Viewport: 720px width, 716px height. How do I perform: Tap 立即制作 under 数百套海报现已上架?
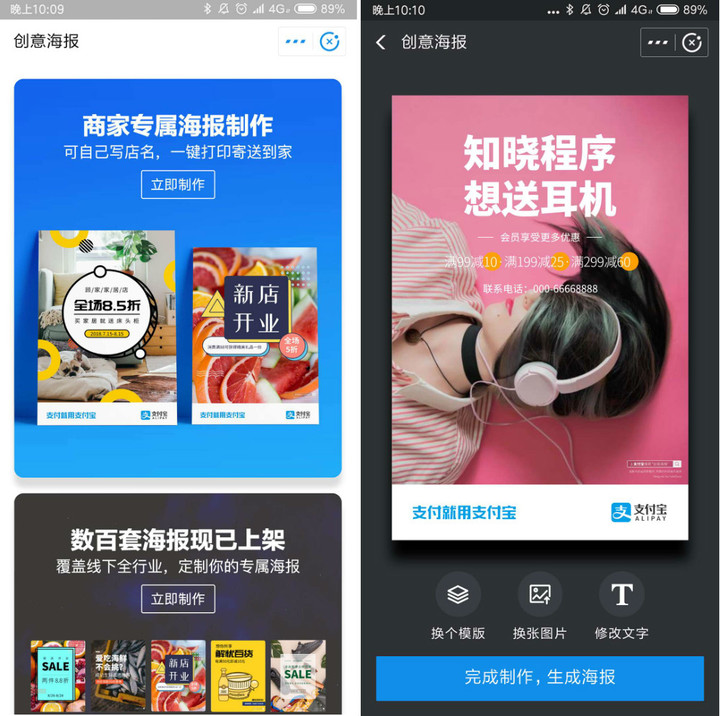click(x=178, y=599)
